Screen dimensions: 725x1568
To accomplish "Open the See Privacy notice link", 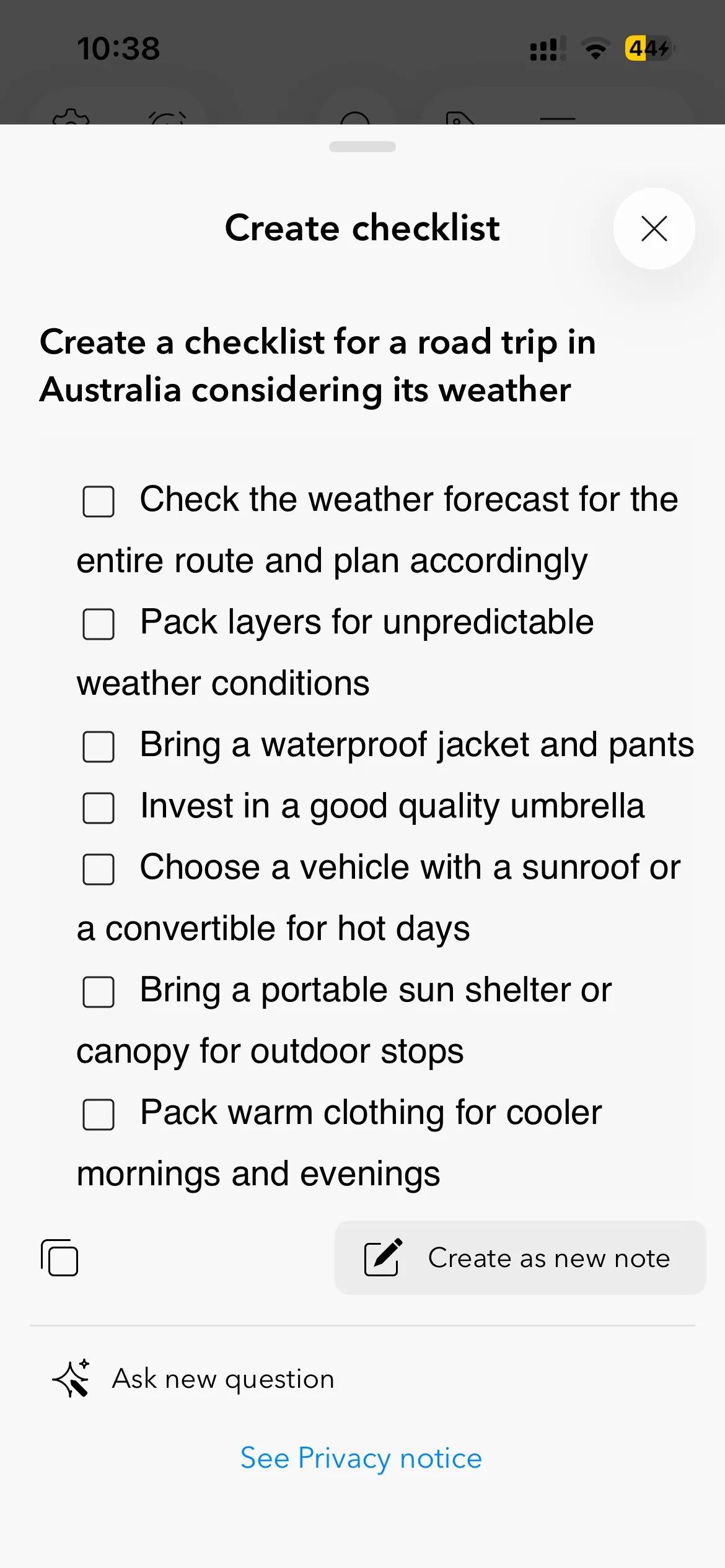I will [x=362, y=1457].
